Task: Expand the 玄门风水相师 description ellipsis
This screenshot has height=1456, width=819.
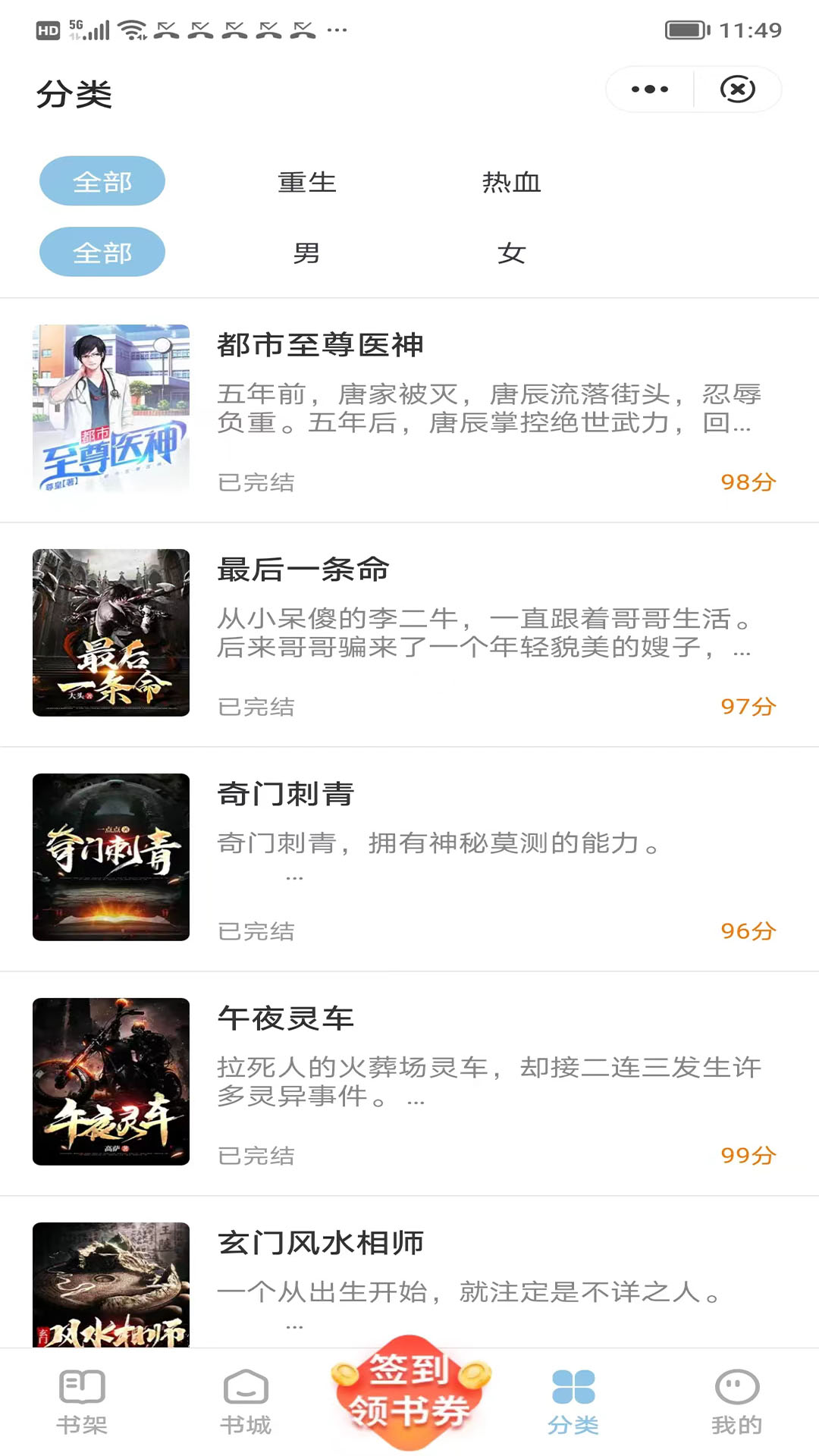Action: [295, 1325]
